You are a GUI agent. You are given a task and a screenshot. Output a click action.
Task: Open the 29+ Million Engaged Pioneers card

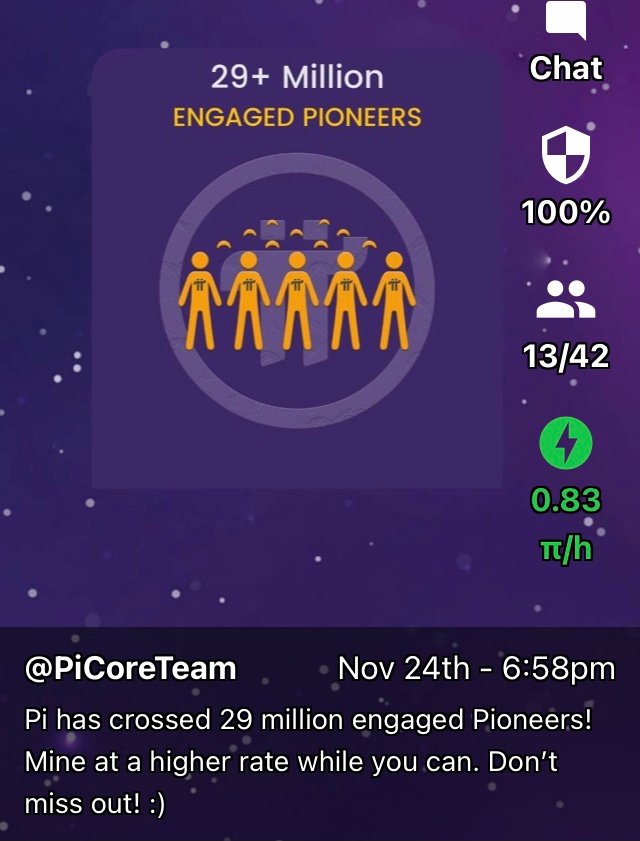click(x=297, y=270)
